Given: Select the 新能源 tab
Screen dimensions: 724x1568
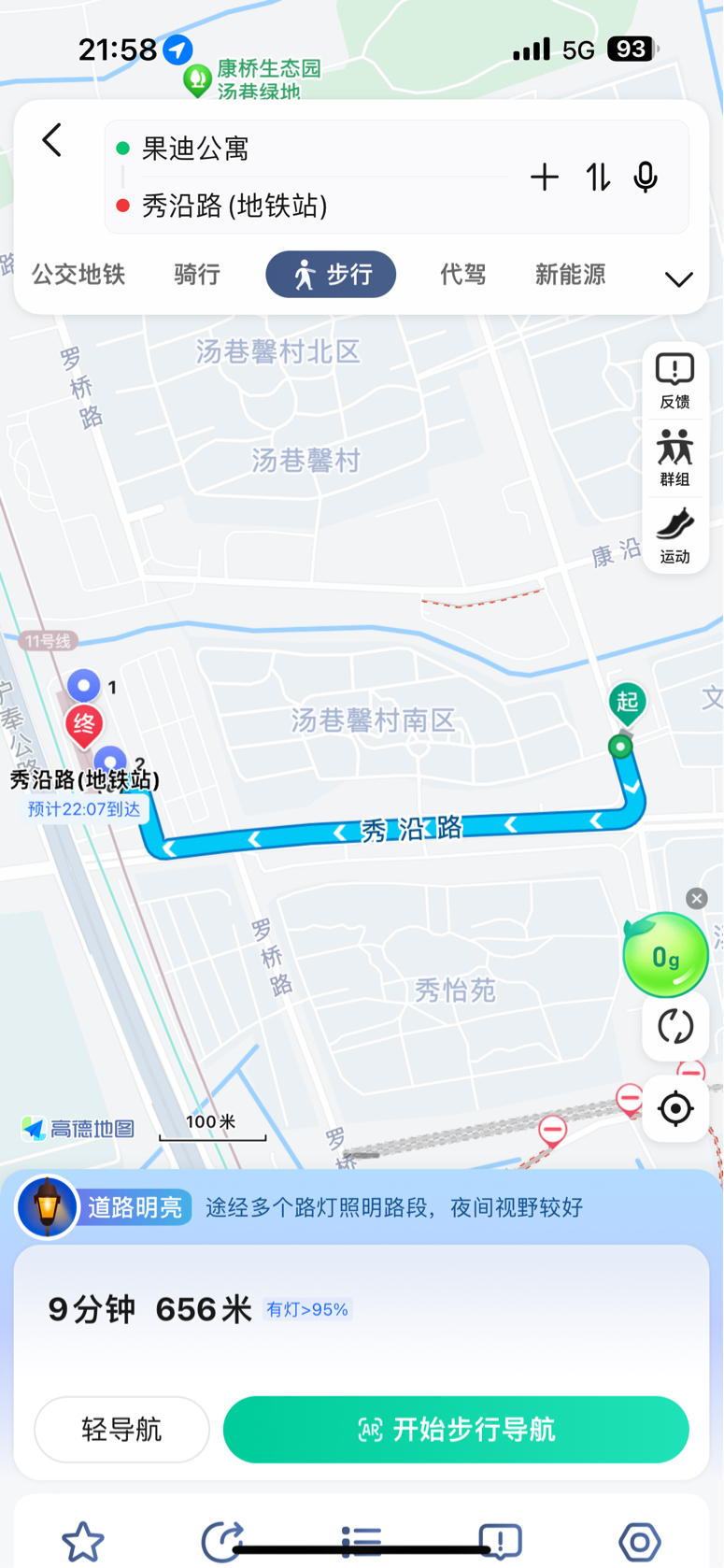Looking at the screenshot, I should pos(570,274).
